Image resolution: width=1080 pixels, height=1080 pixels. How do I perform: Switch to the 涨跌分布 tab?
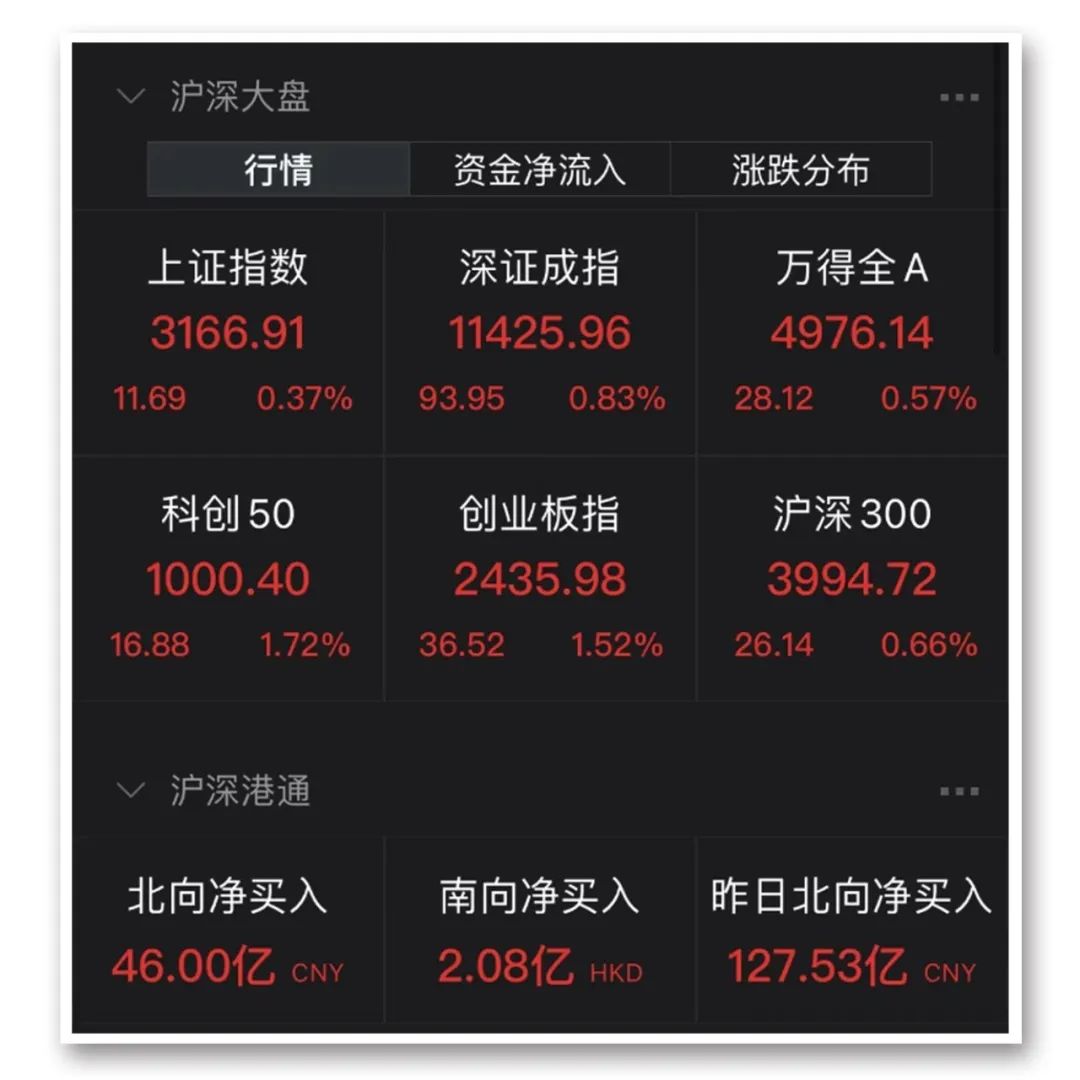point(800,169)
